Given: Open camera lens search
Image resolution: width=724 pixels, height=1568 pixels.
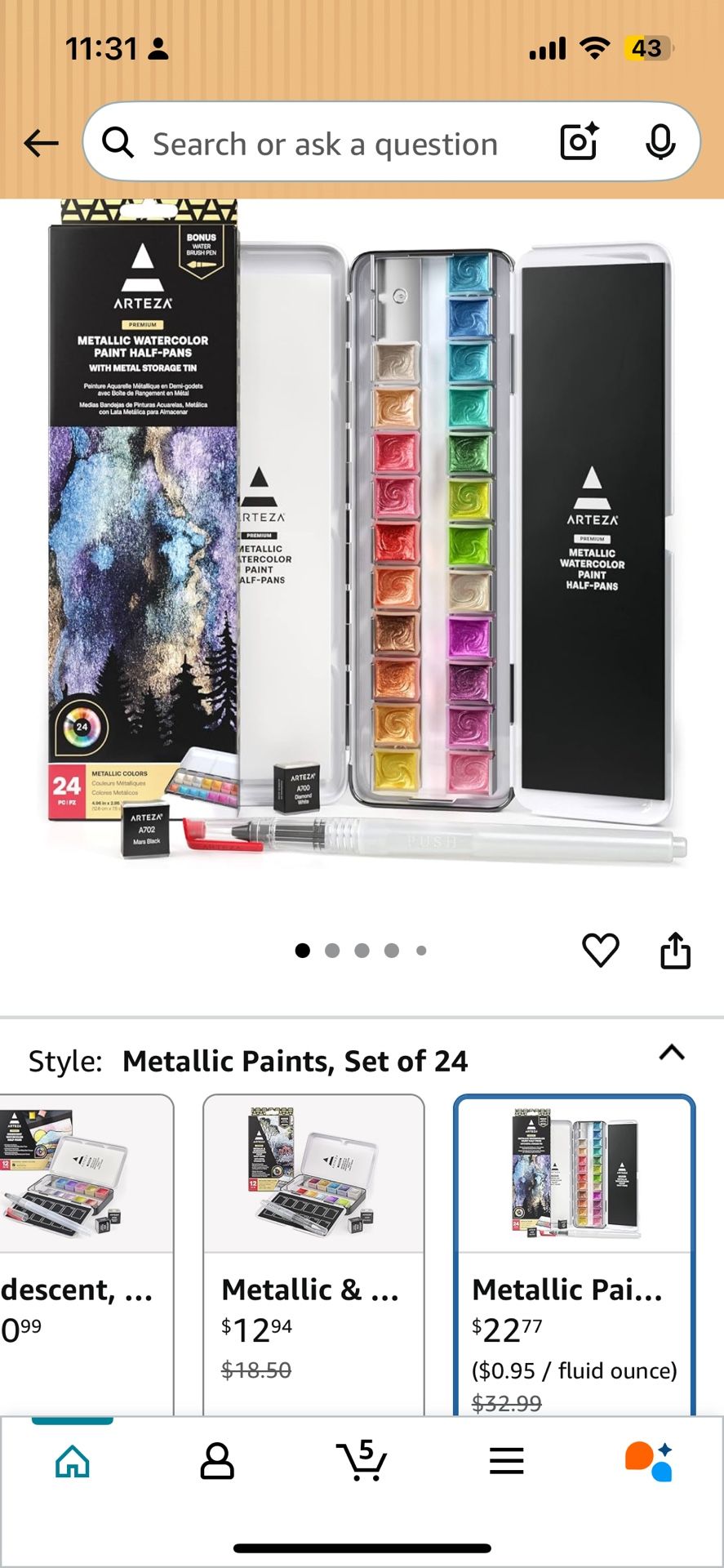Looking at the screenshot, I should (x=579, y=142).
